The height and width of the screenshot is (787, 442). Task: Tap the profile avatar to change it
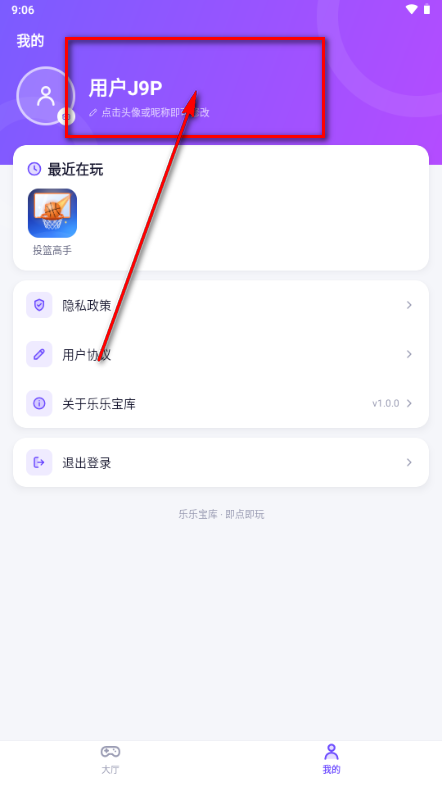46,96
